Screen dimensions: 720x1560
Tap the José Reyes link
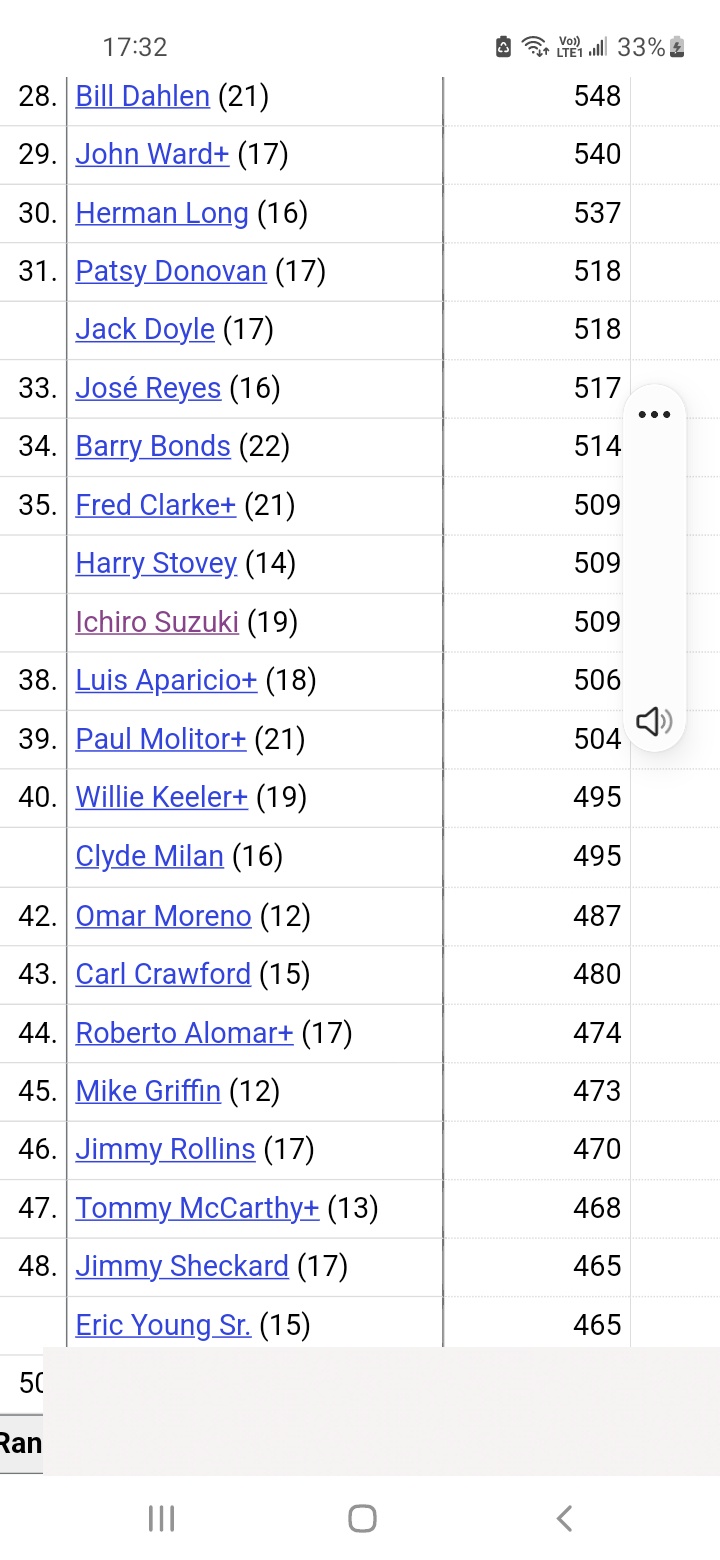148,388
